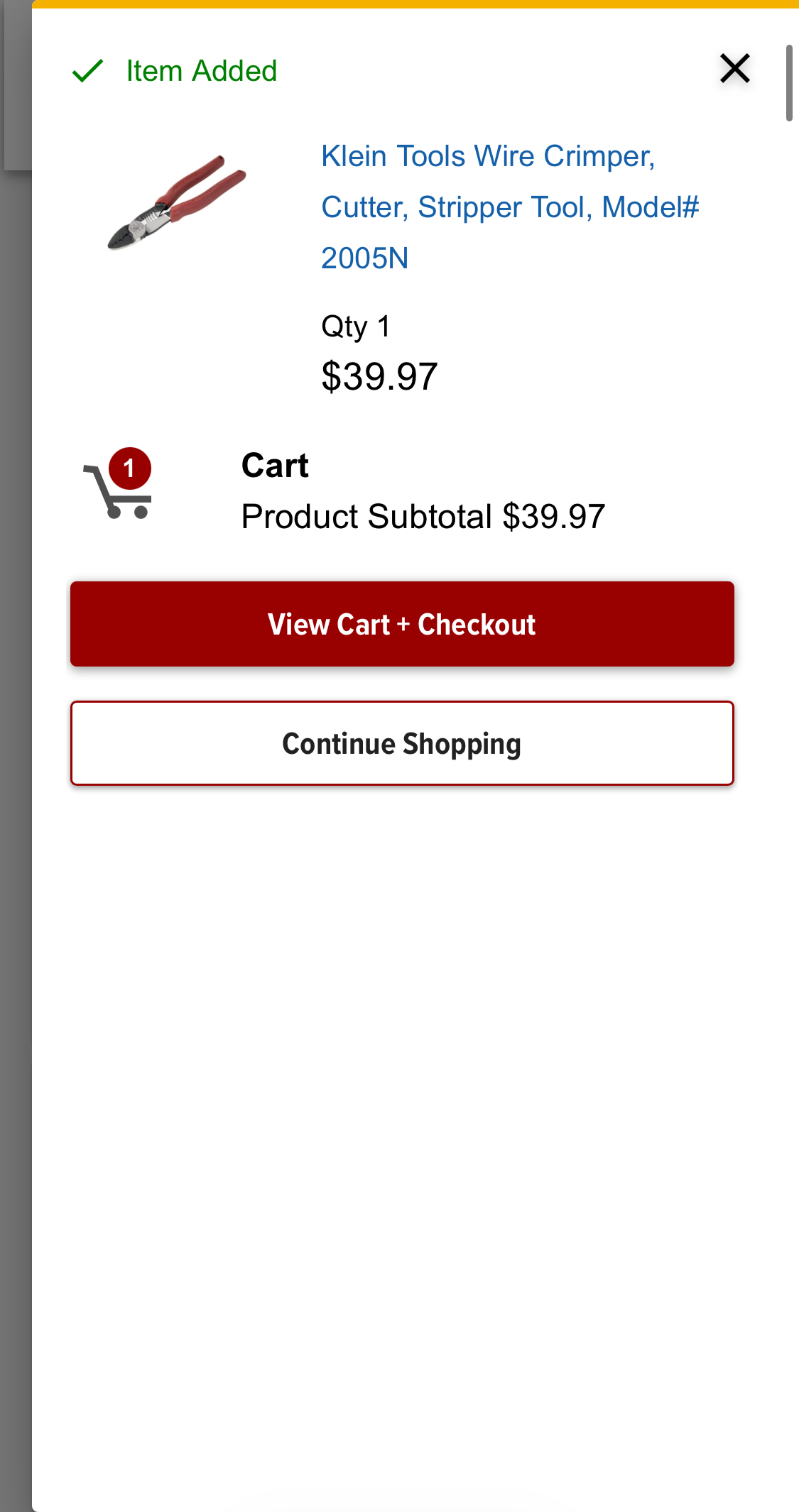
Task: Select Continue Shopping
Action: point(402,743)
